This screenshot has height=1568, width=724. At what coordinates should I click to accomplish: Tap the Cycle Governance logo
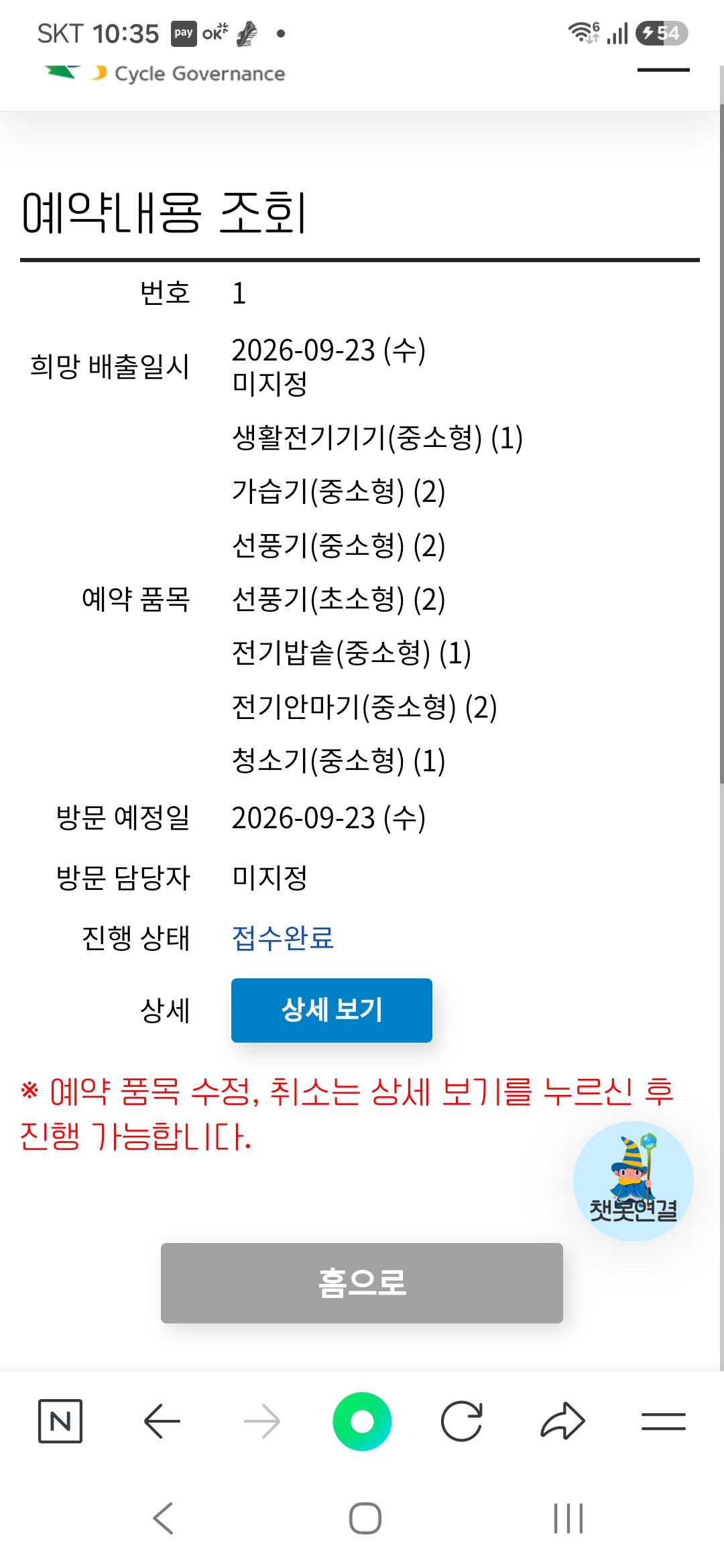point(165,73)
